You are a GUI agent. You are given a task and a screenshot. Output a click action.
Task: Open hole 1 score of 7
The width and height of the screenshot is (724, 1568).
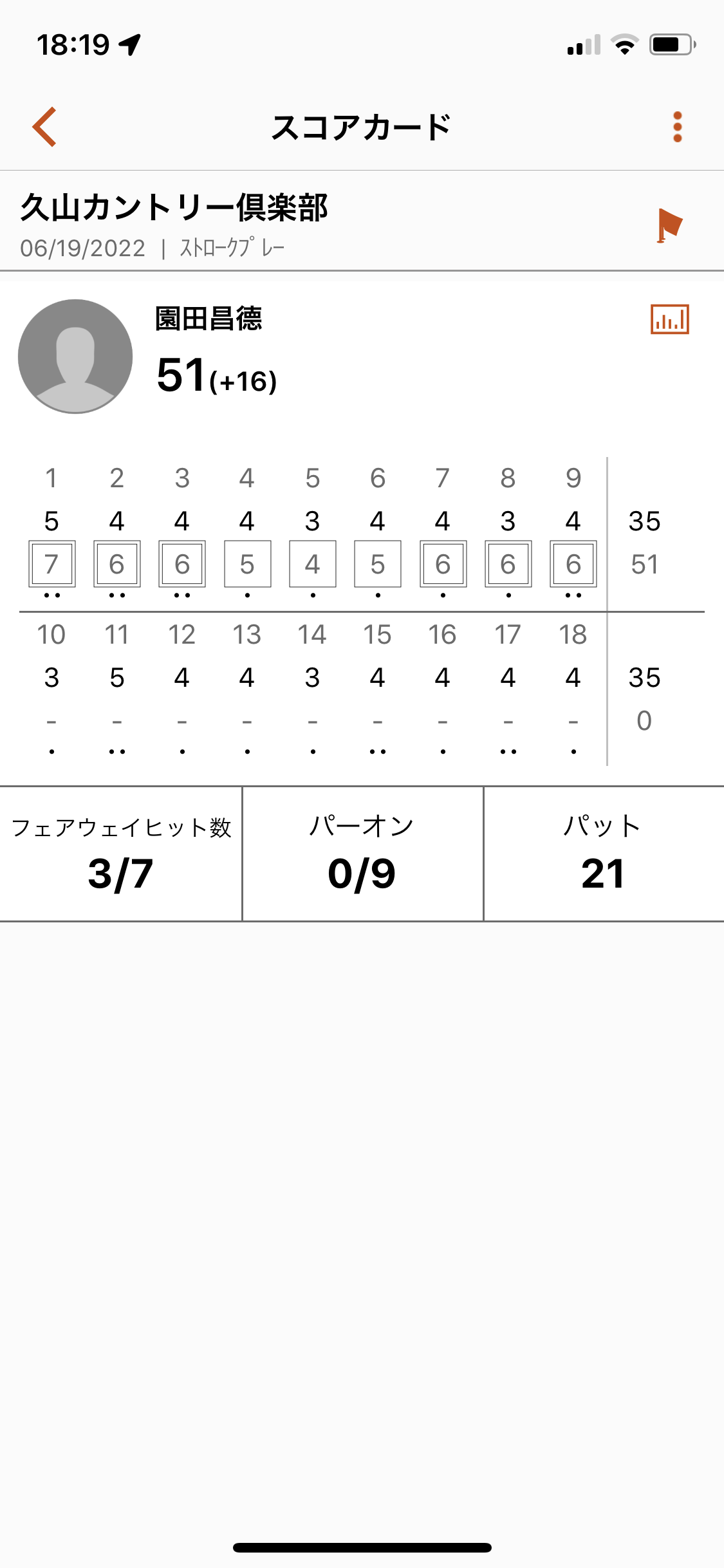[52, 564]
